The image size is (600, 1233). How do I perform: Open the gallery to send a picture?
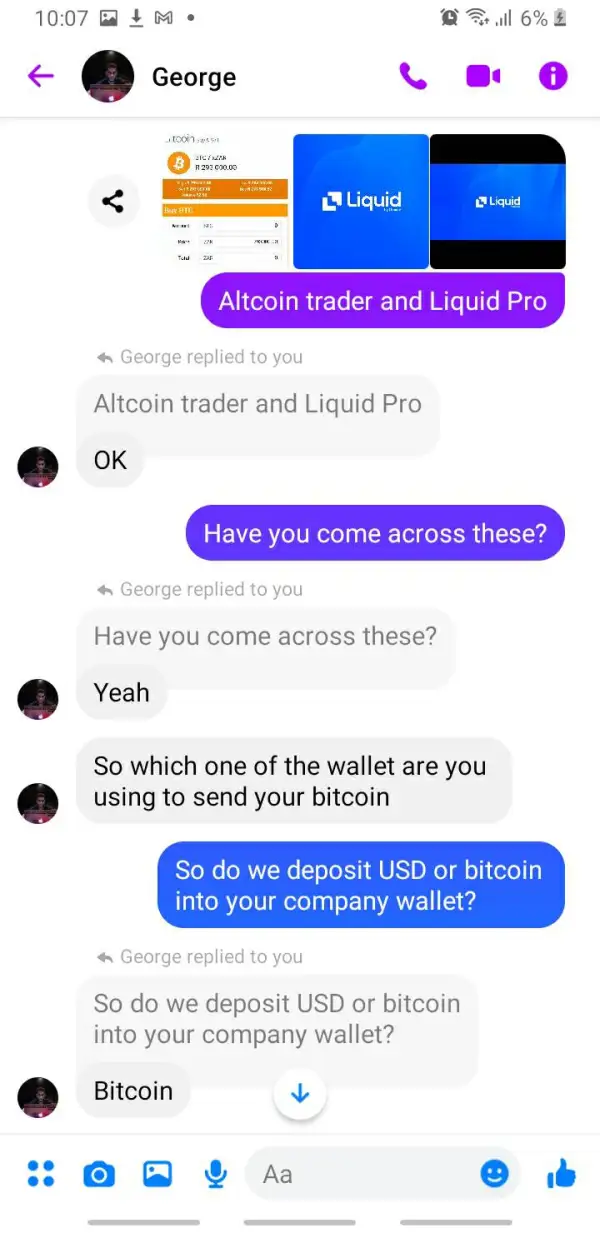[x=157, y=1173]
